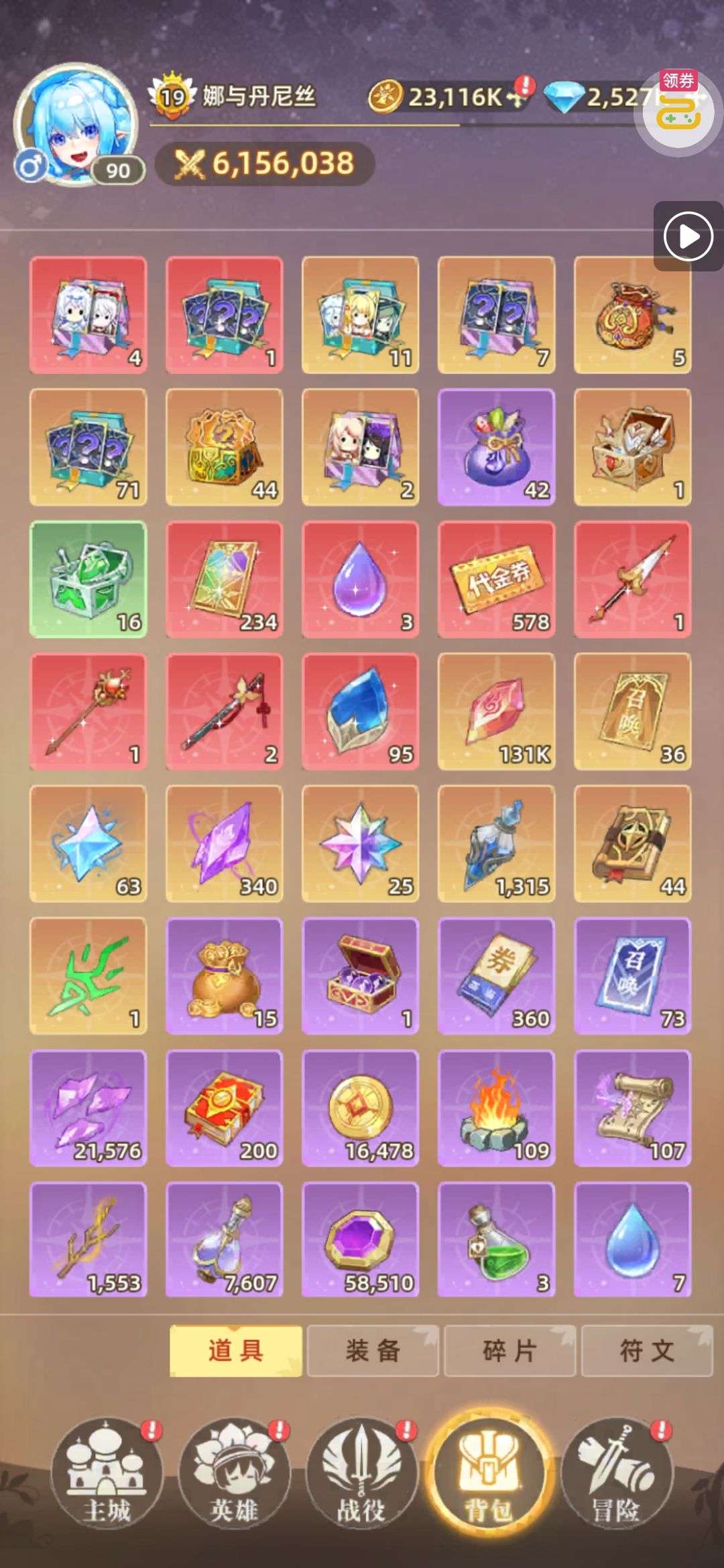This screenshot has height=1568, width=724.
Task: Switch to the 装备 equipment tab
Action: pos(373,1350)
